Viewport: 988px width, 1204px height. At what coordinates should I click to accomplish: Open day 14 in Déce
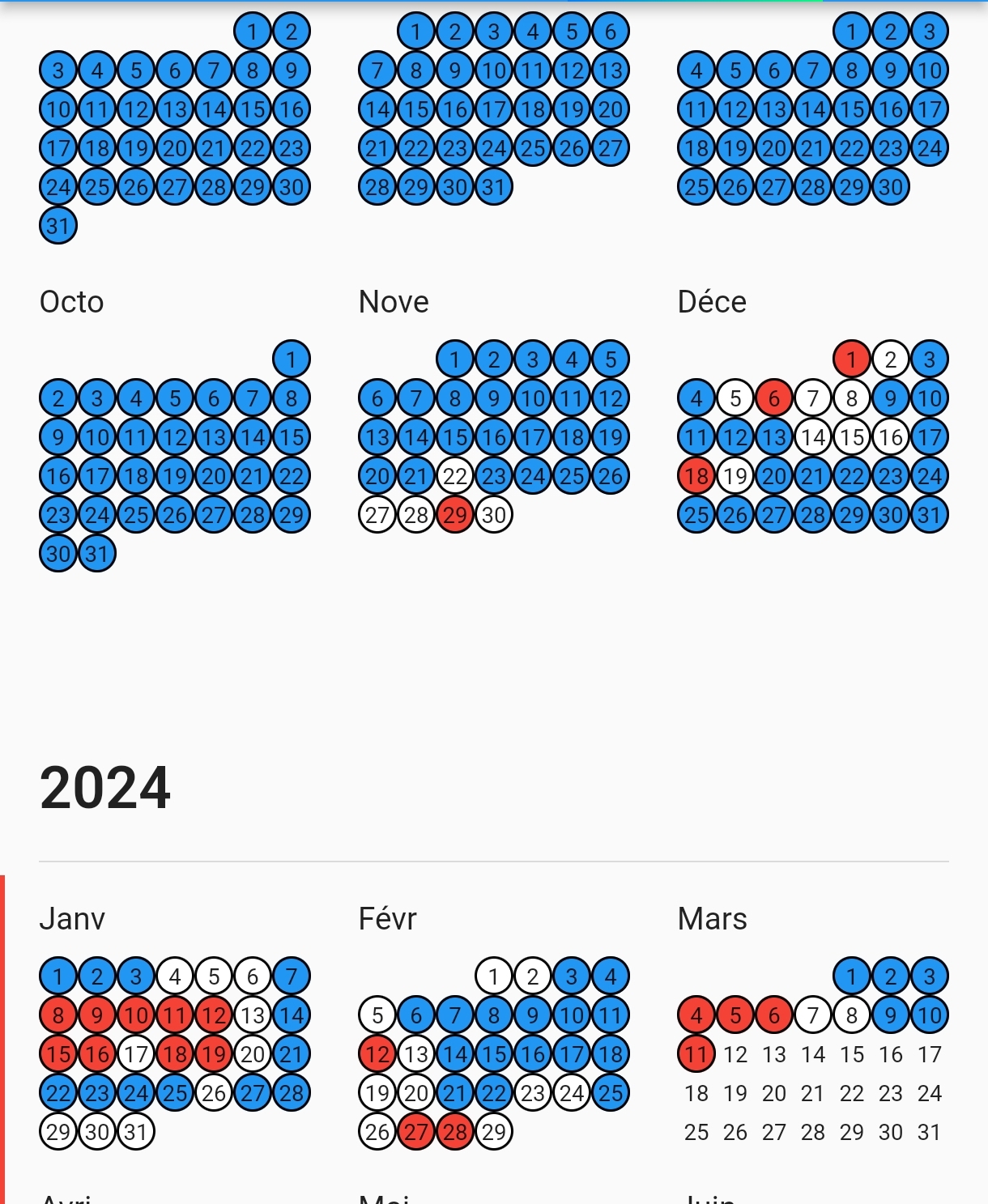(813, 437)
